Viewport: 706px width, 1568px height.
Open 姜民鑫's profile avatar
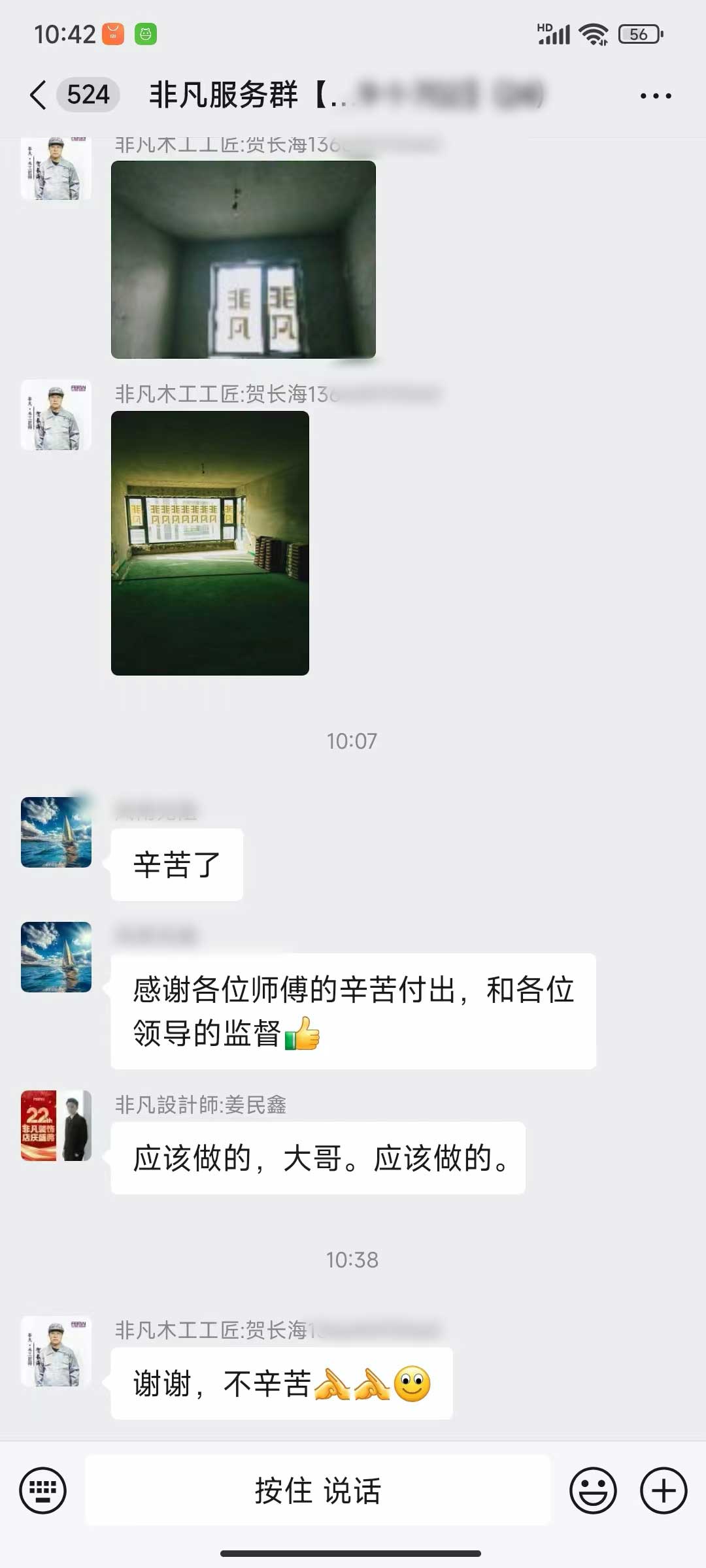click(x=56, y=1125)
